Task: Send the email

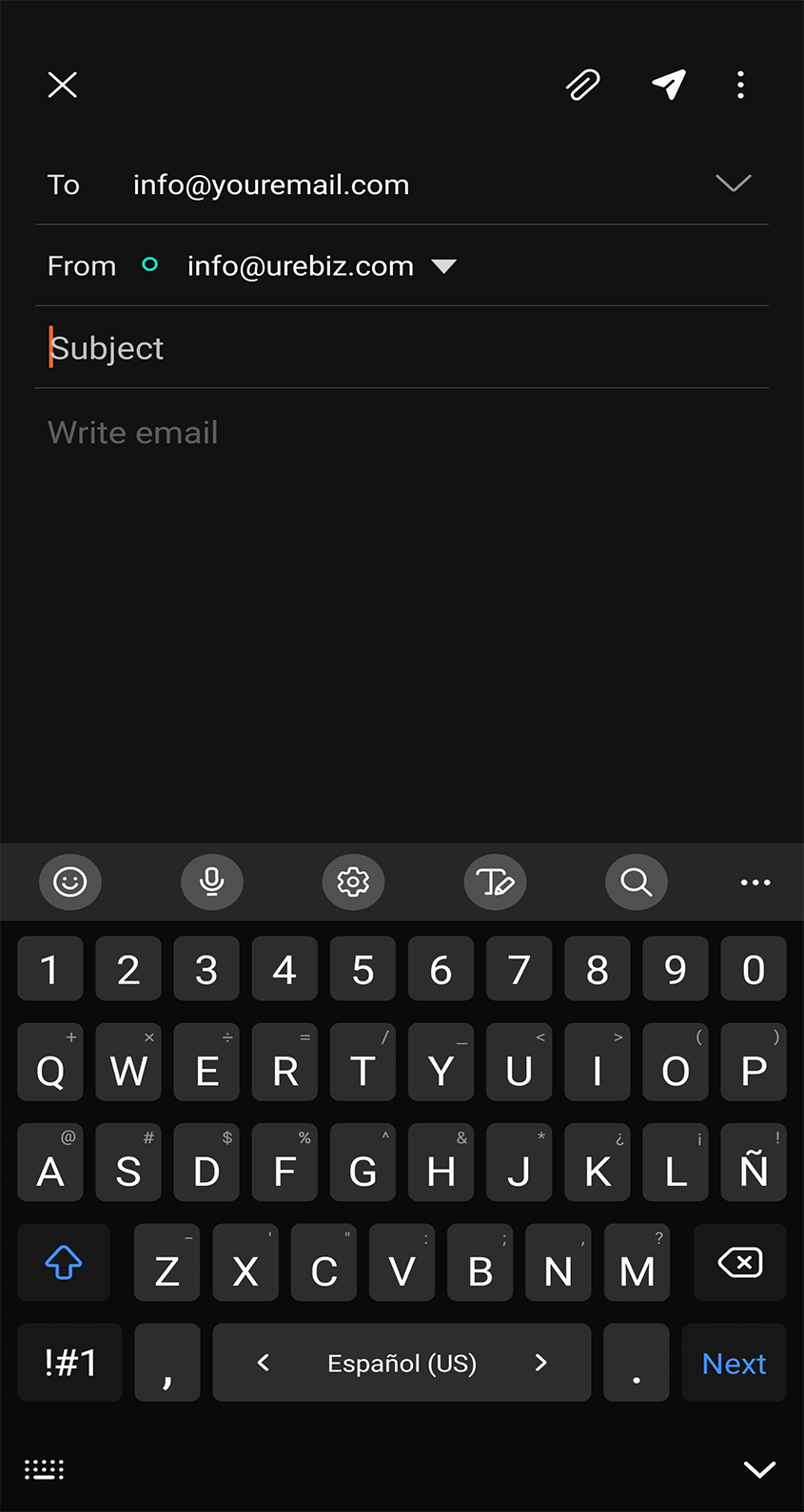Action: tap(669, 85)
